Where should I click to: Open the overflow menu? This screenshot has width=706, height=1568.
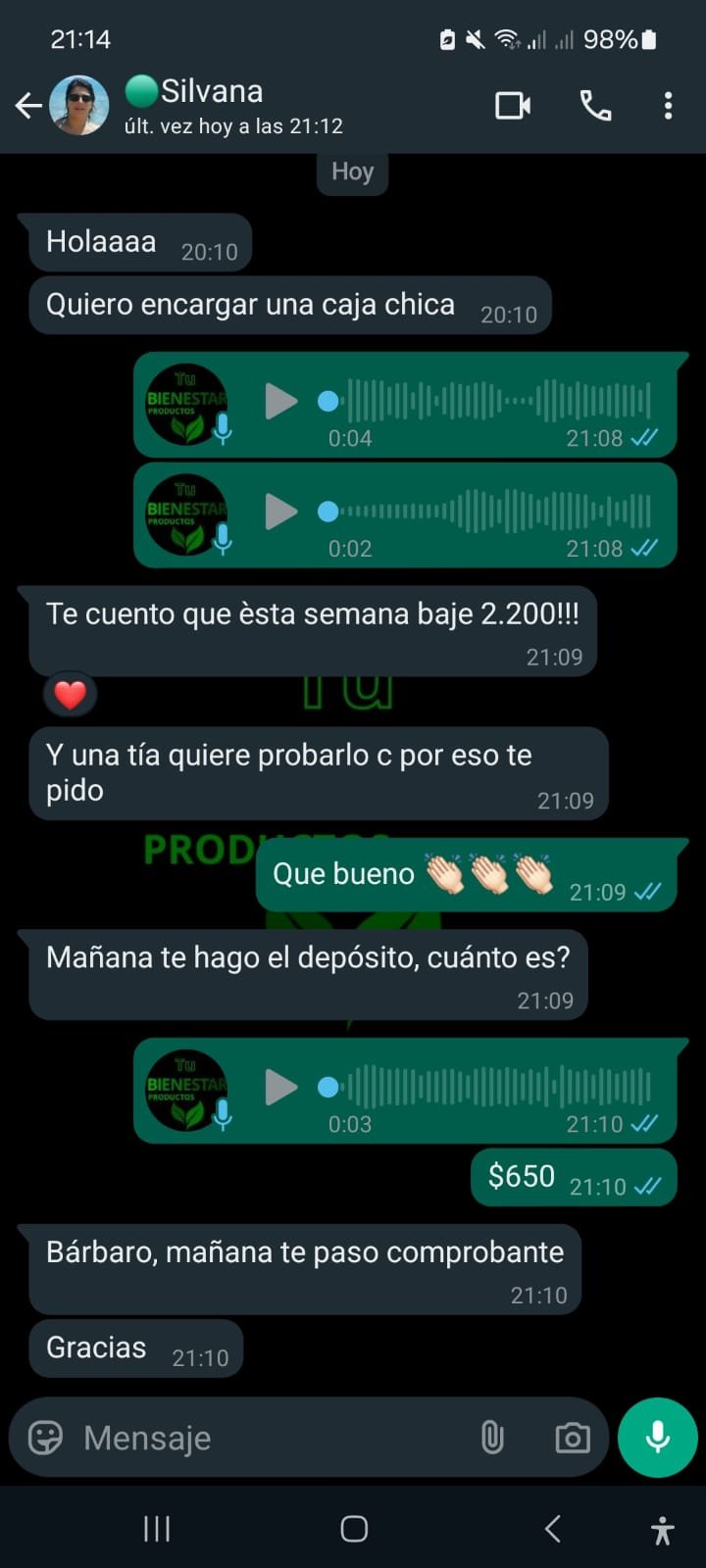click(x=668, y=105)
